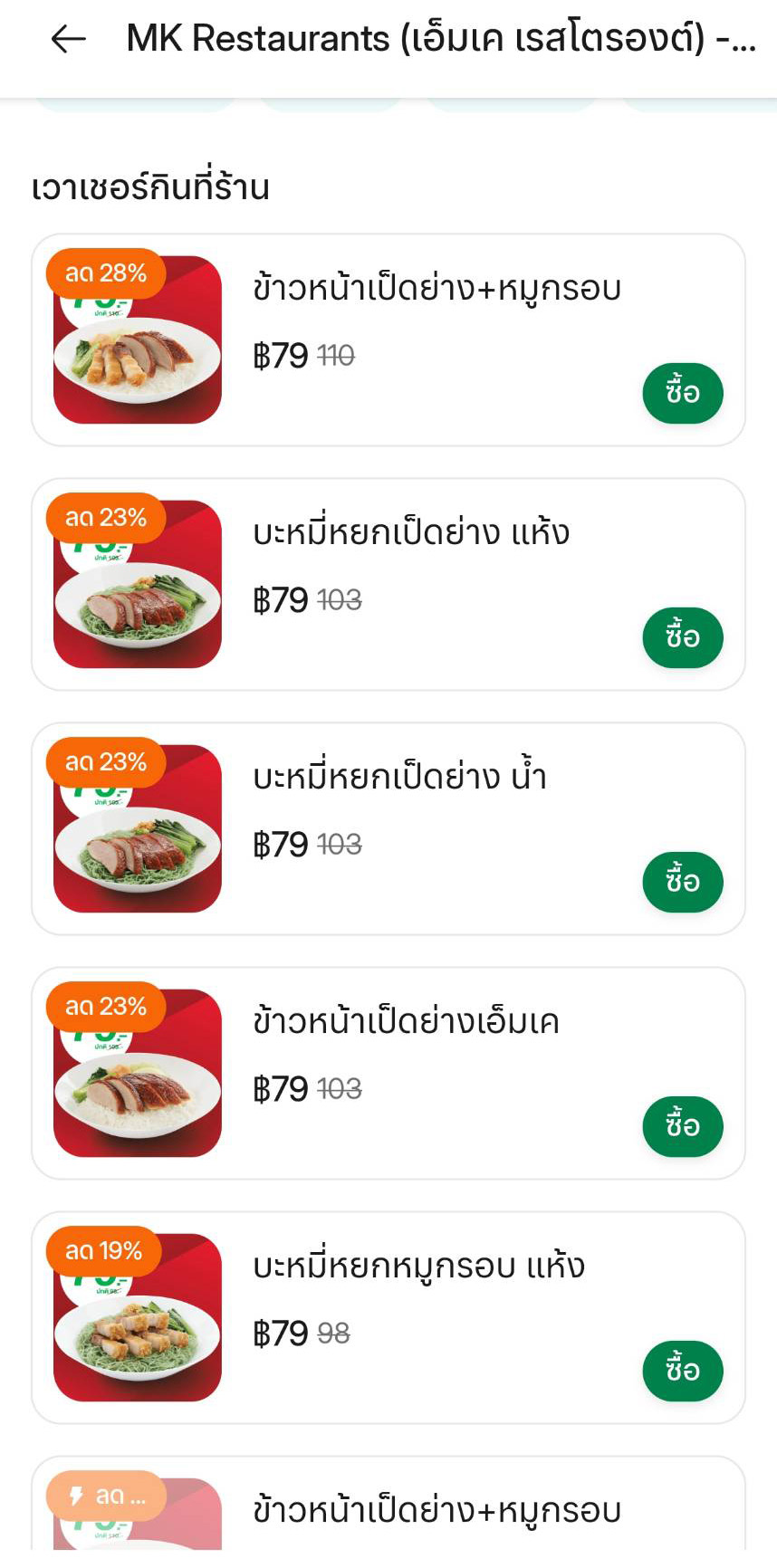Buy the บะหมี่หยกหมูกรอบ แห้ง voucher

coord(683,1371)
